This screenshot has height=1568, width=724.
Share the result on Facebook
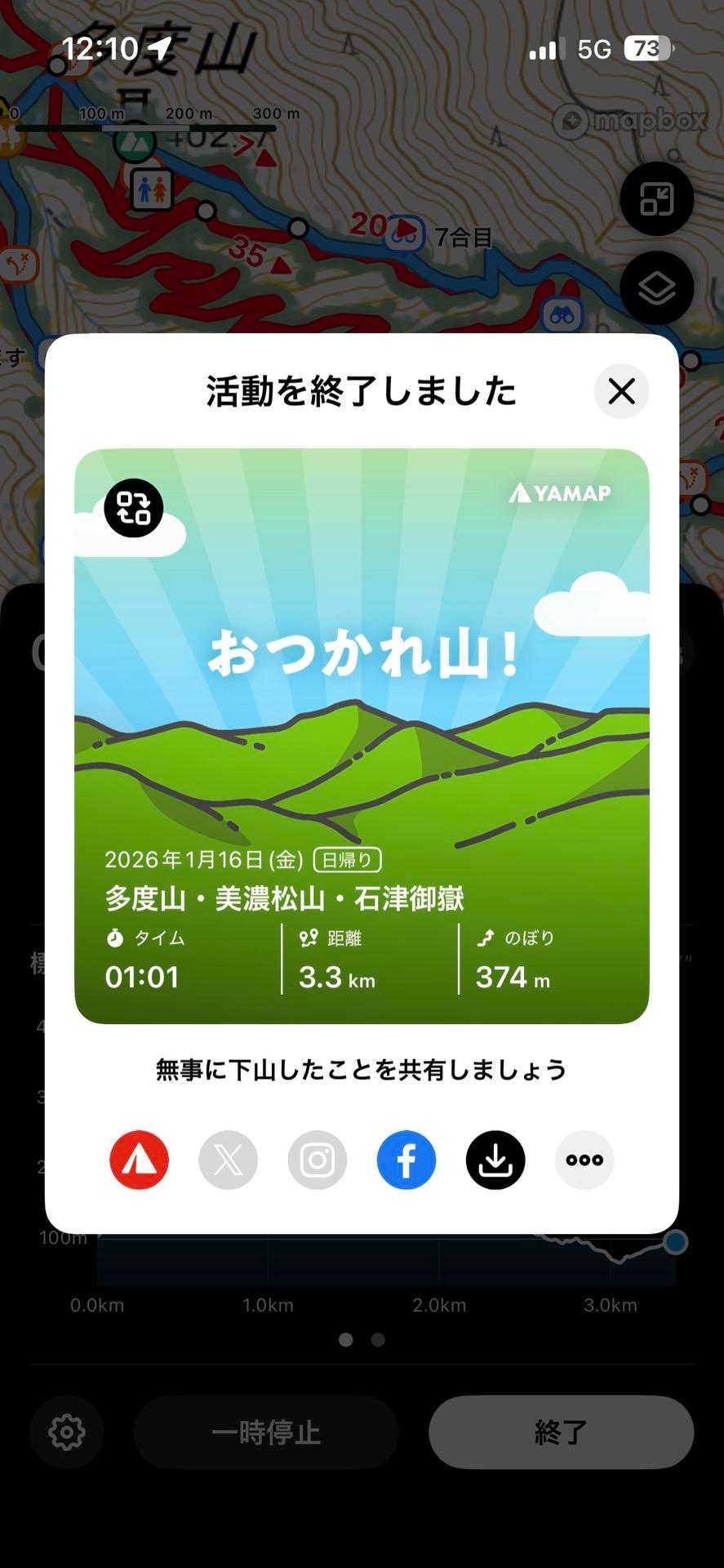[406, 1160]
